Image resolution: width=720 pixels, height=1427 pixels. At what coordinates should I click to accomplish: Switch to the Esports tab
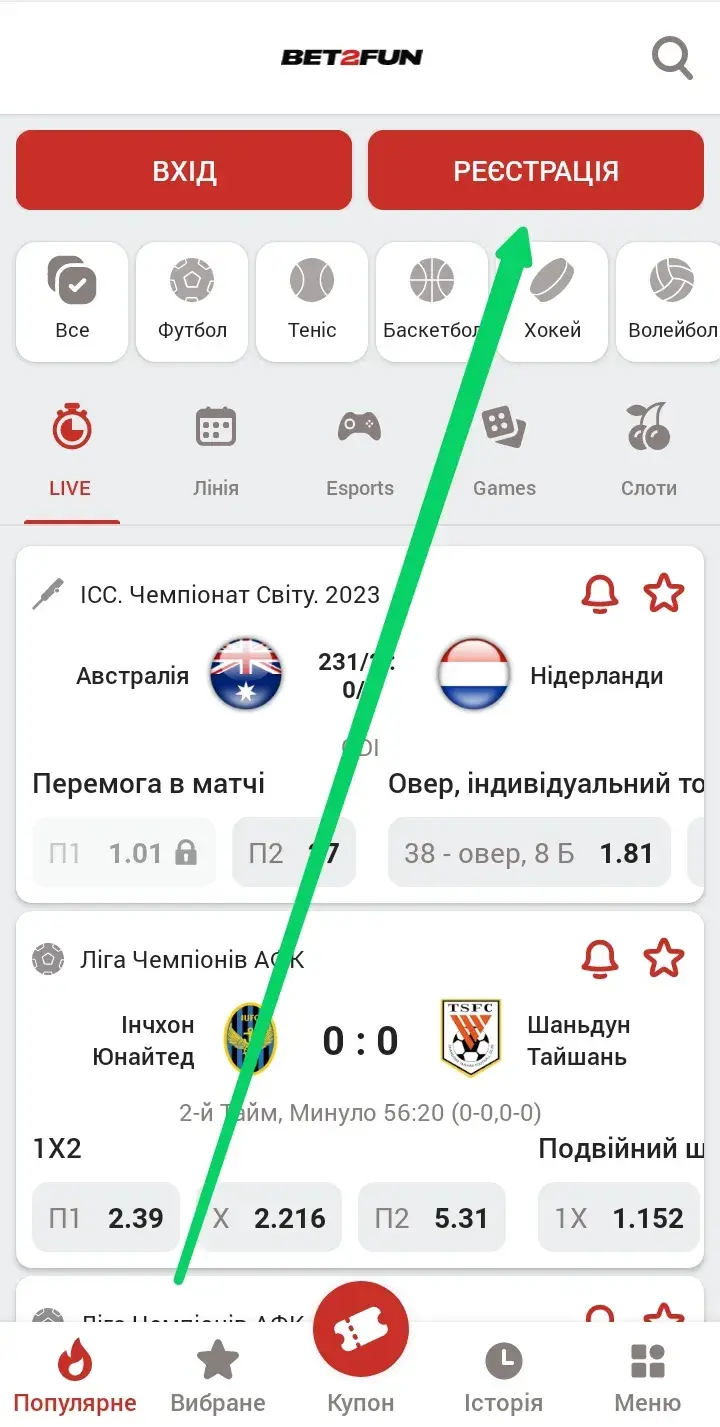360,450
